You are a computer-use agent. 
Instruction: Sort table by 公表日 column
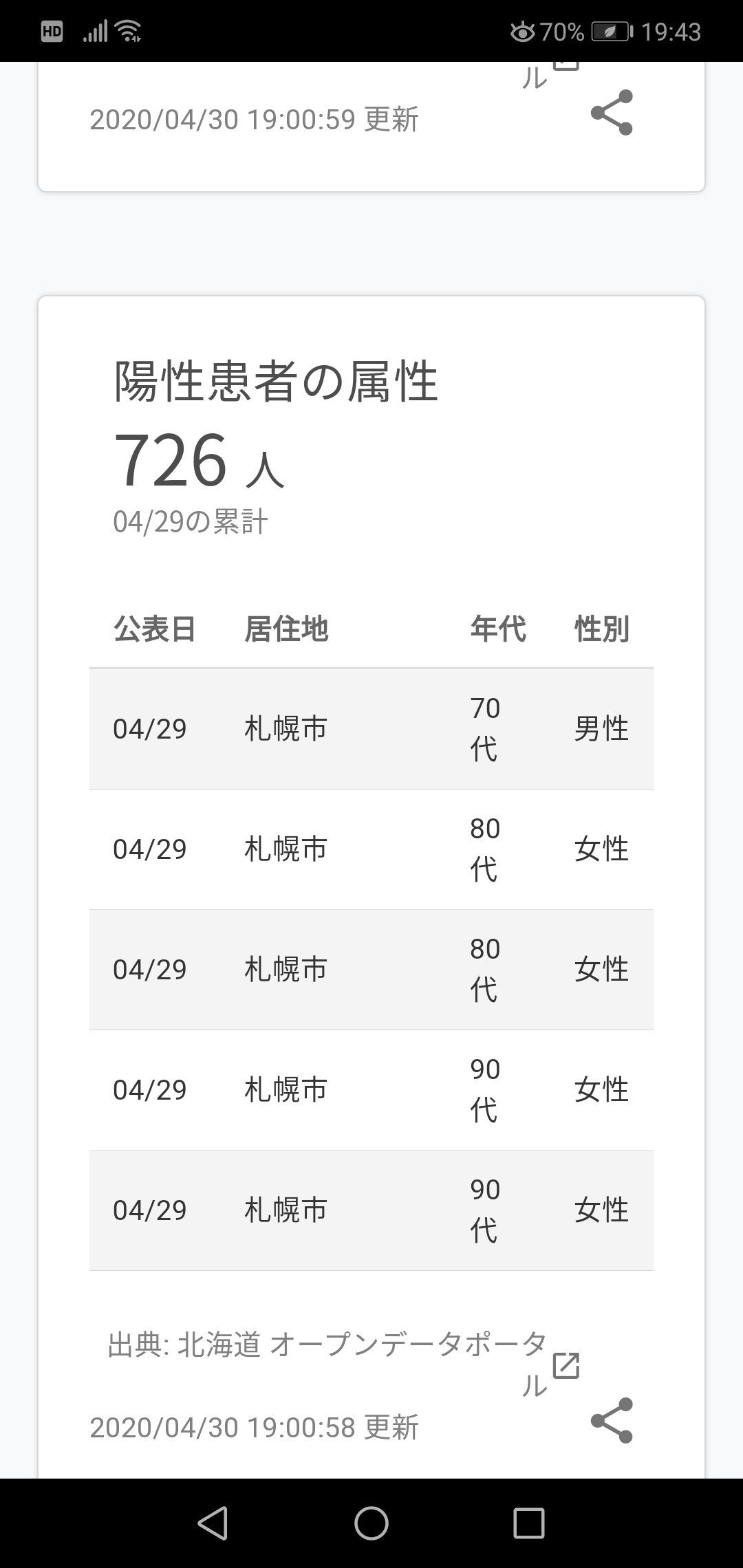coord(155,629)
